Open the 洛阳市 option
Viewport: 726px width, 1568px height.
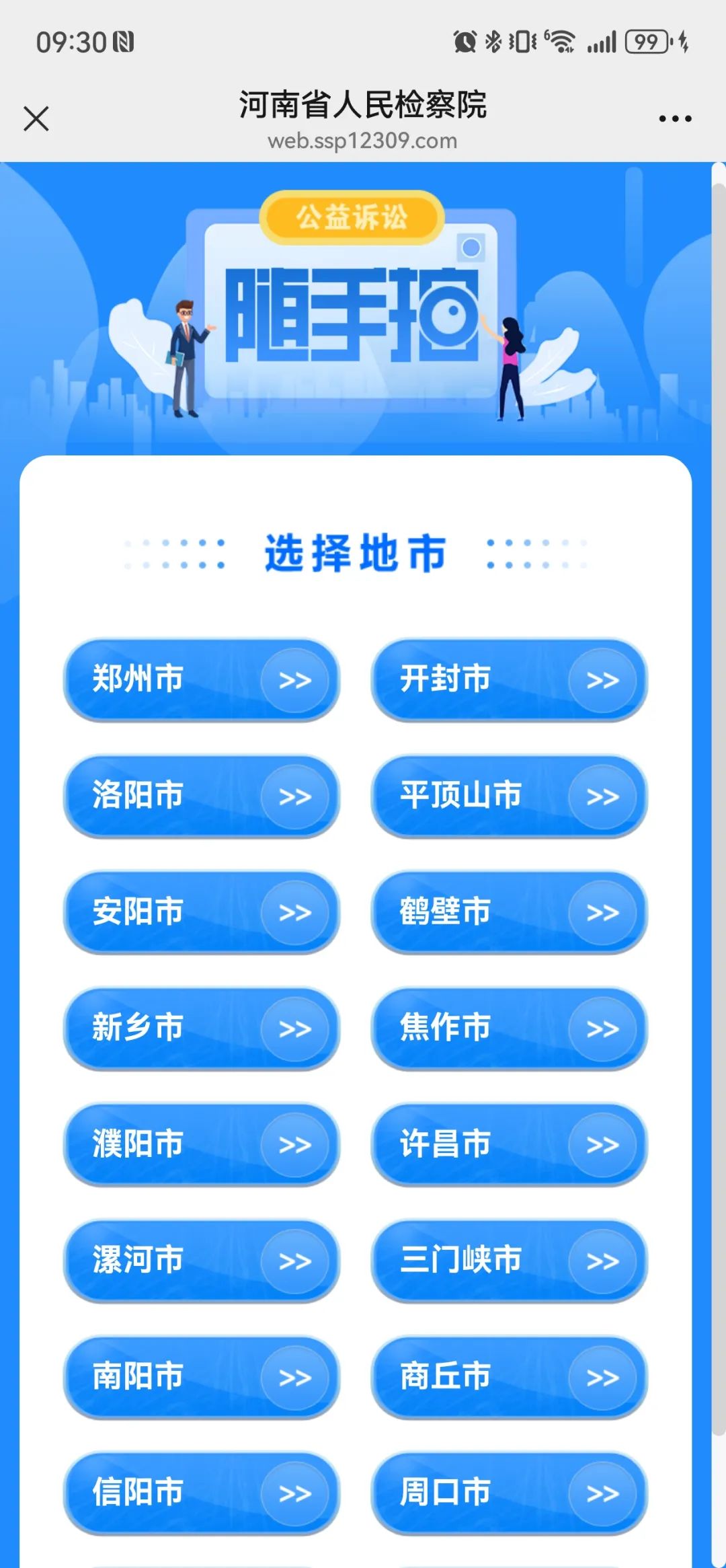tap(202, 796)
